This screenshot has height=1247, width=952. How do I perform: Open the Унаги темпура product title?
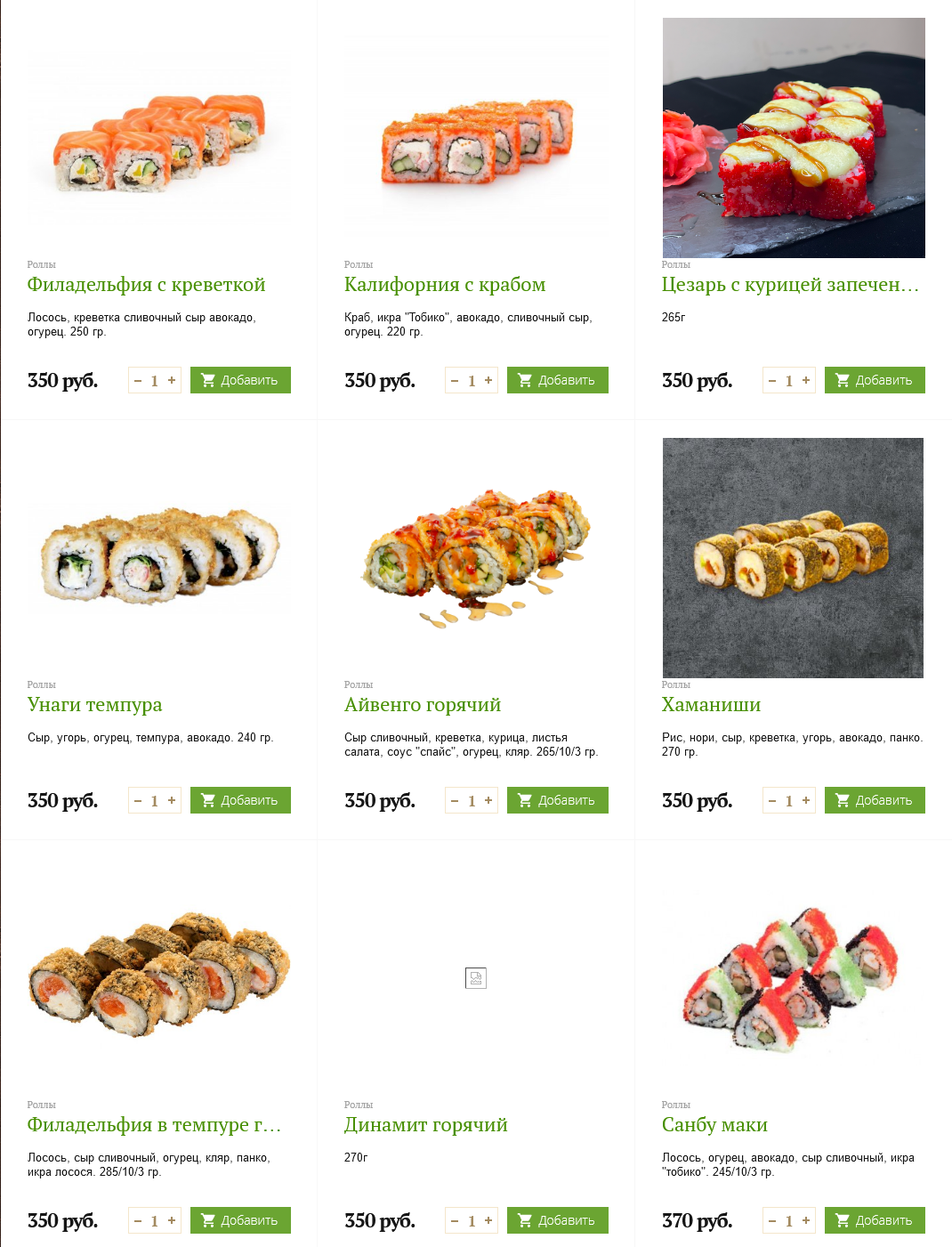94,705
